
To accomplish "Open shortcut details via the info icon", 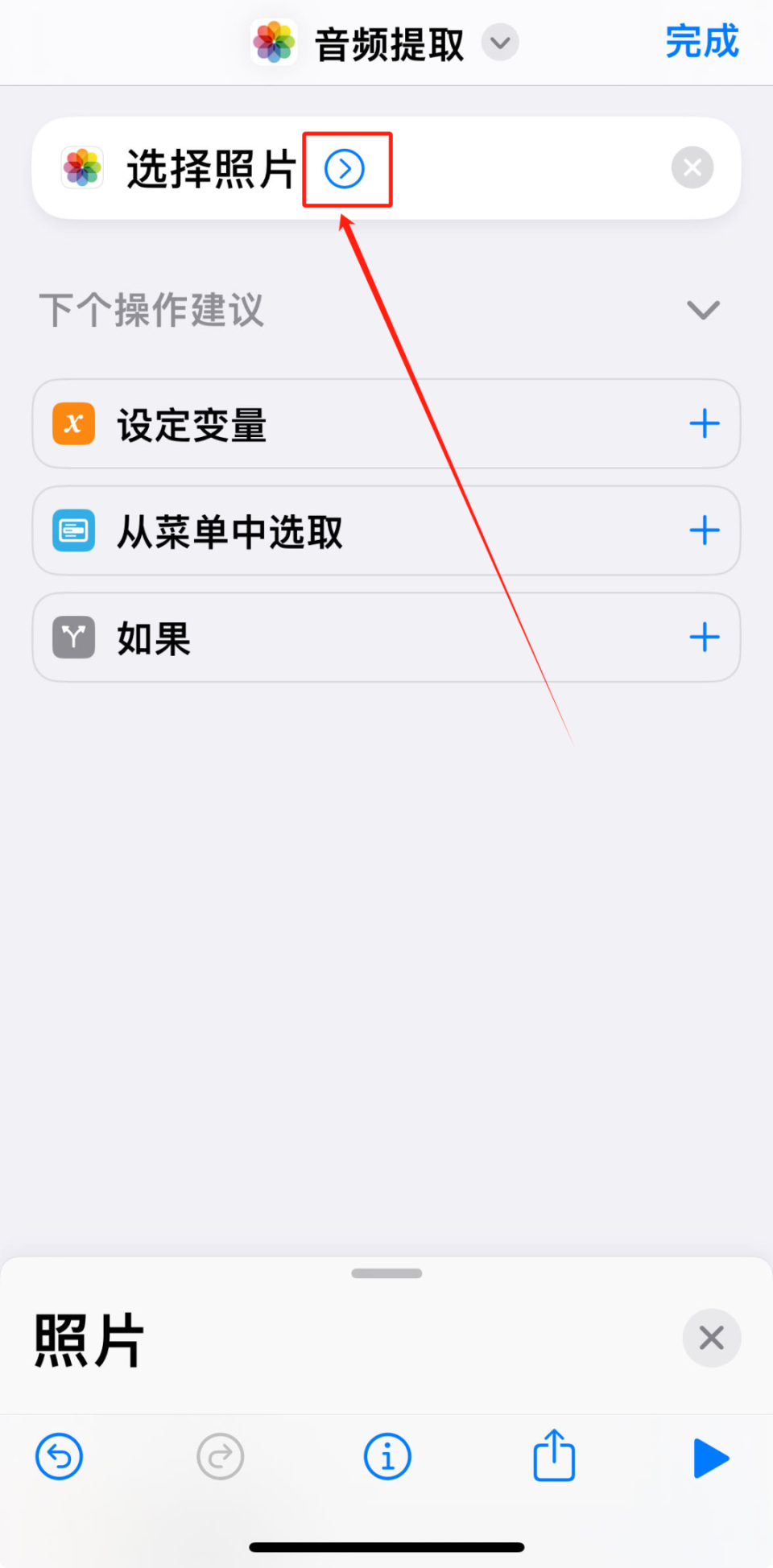I will (x=387, y=1456).
